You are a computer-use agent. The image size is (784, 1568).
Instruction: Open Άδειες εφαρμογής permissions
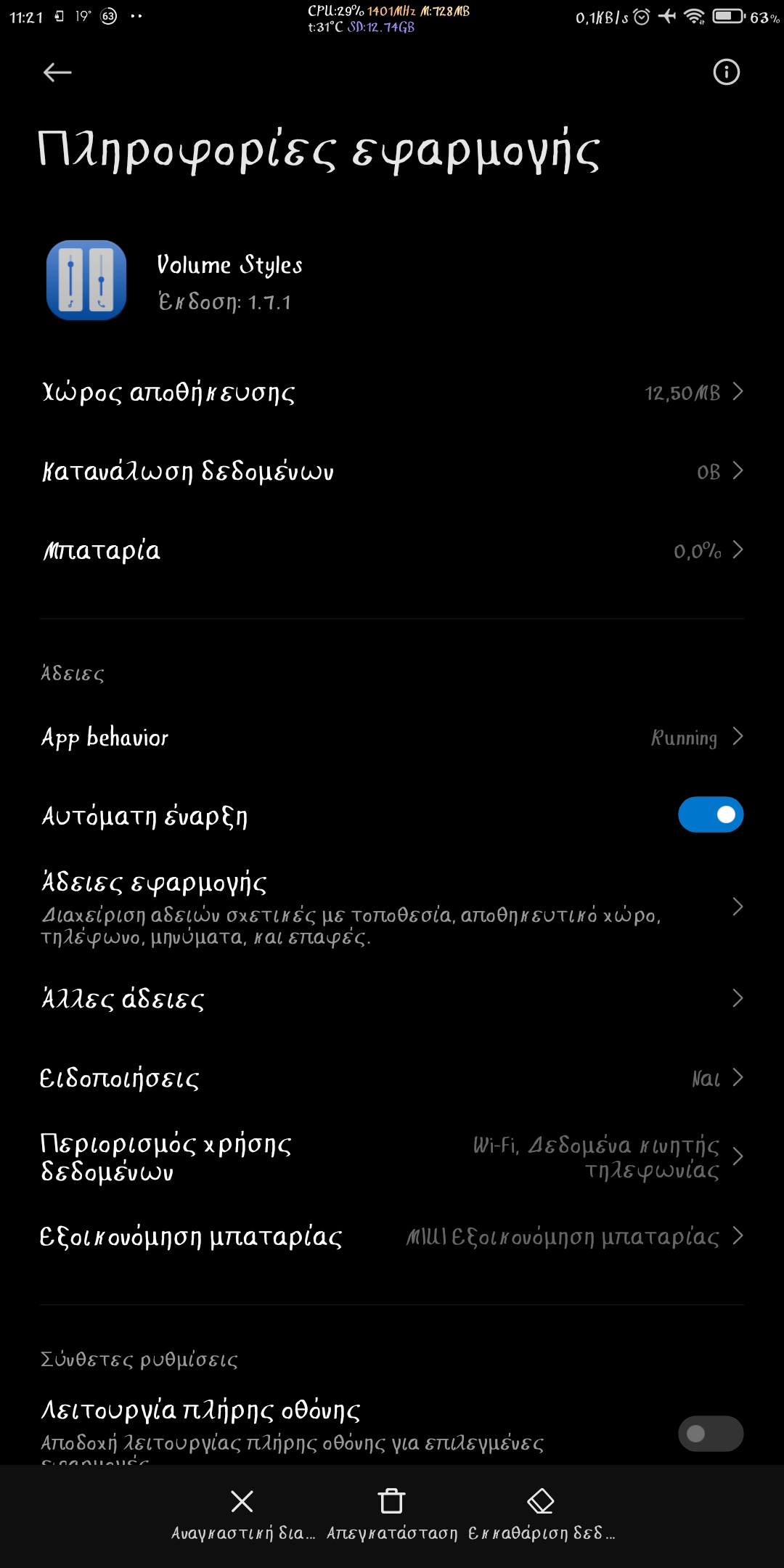coord(392,907)
